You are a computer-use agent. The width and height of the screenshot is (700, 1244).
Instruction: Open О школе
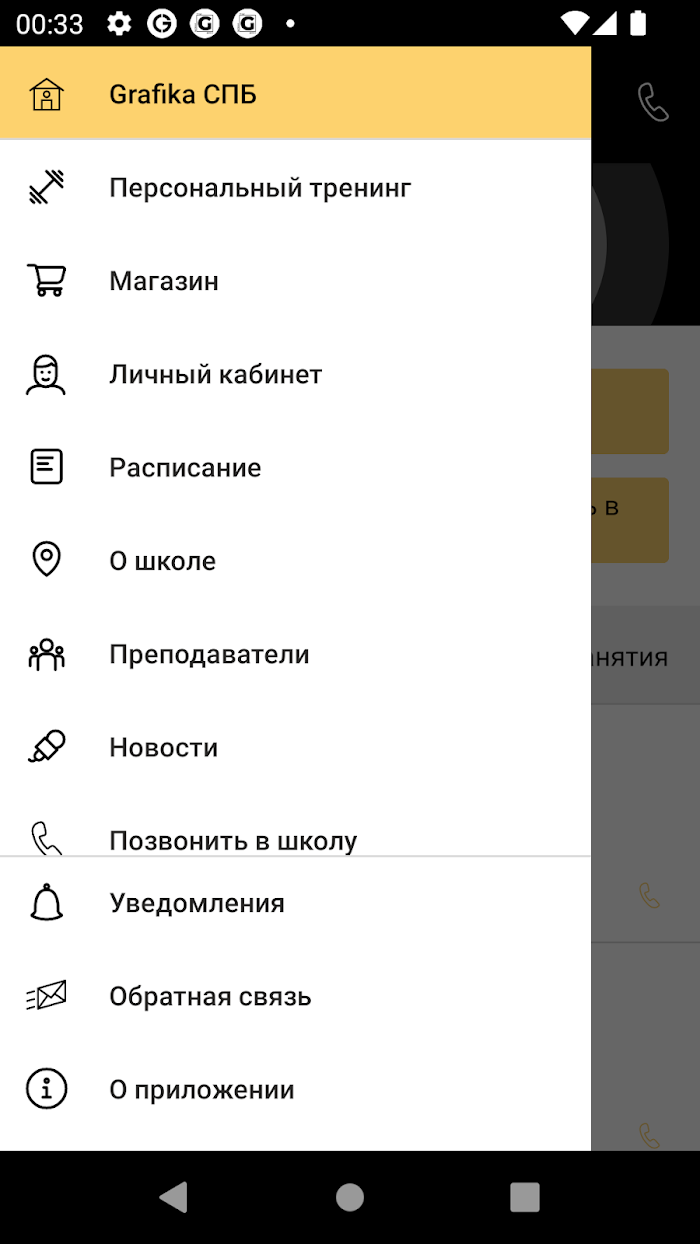tap(295, 561)
